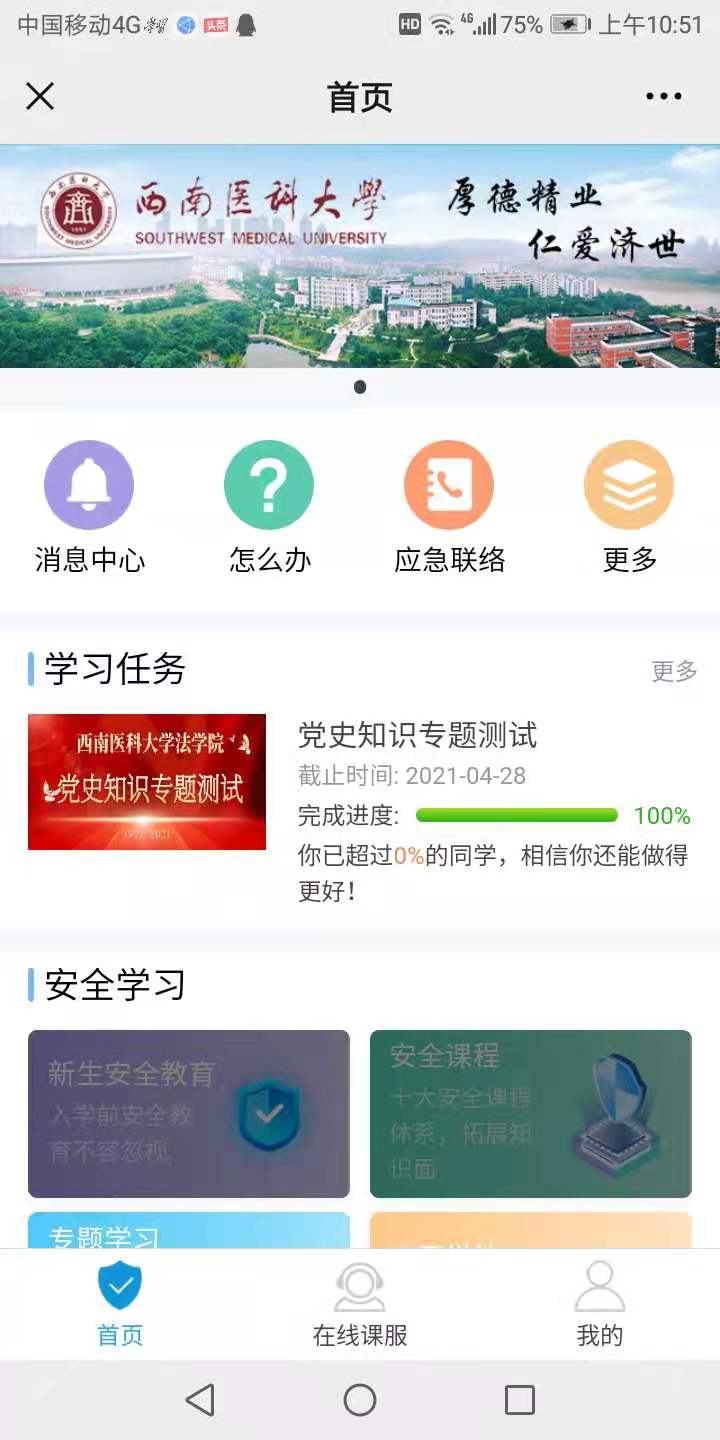Open the three-dot overflow menu
The width and height of the screenshot is (720, 1440).
click(x=663, y=96)
